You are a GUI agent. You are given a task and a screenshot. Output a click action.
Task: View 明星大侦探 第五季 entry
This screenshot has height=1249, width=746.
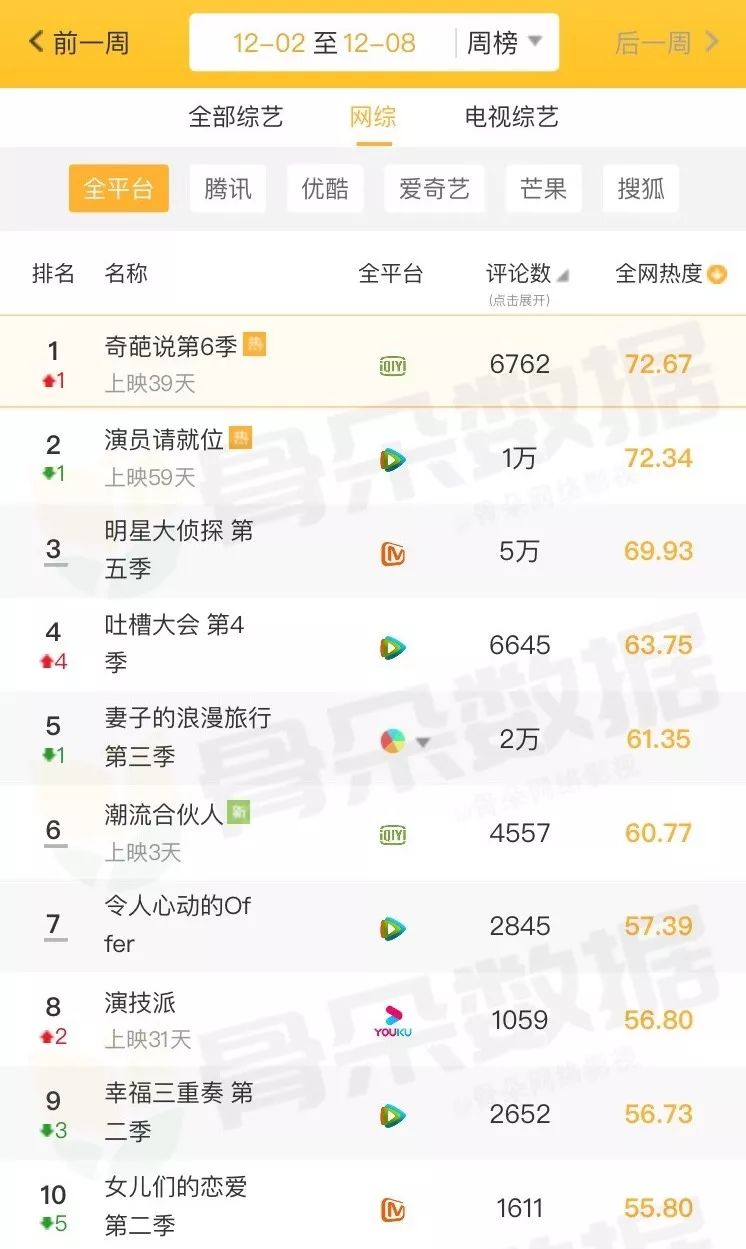pos(178,549)
